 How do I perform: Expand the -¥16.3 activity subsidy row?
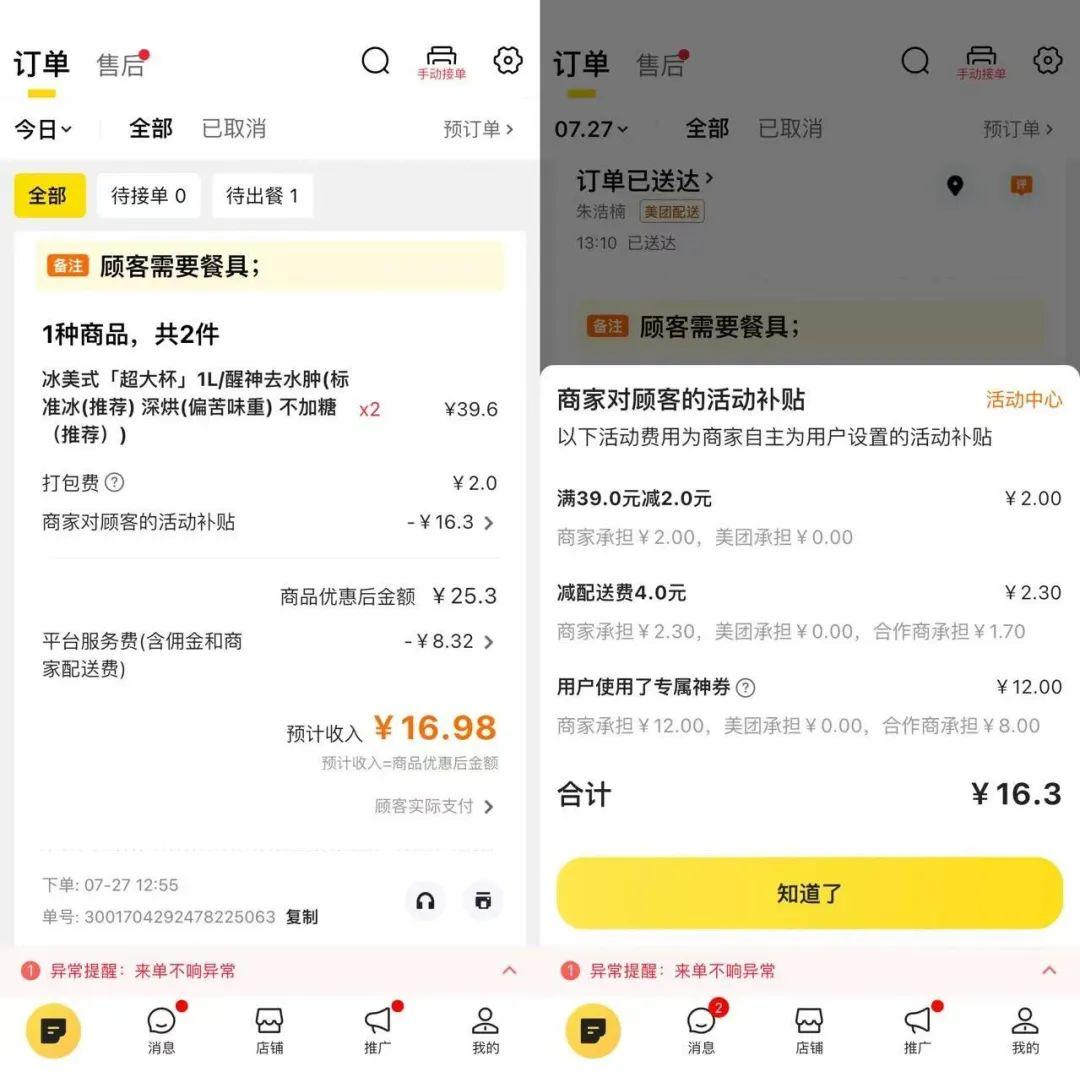(x=450, y=522)
